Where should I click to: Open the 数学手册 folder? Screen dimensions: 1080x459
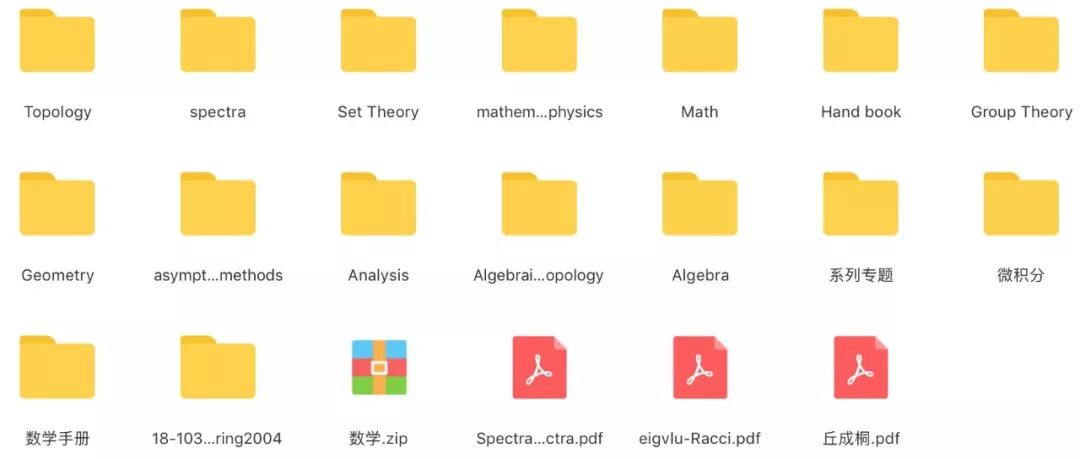pos(57,368)
